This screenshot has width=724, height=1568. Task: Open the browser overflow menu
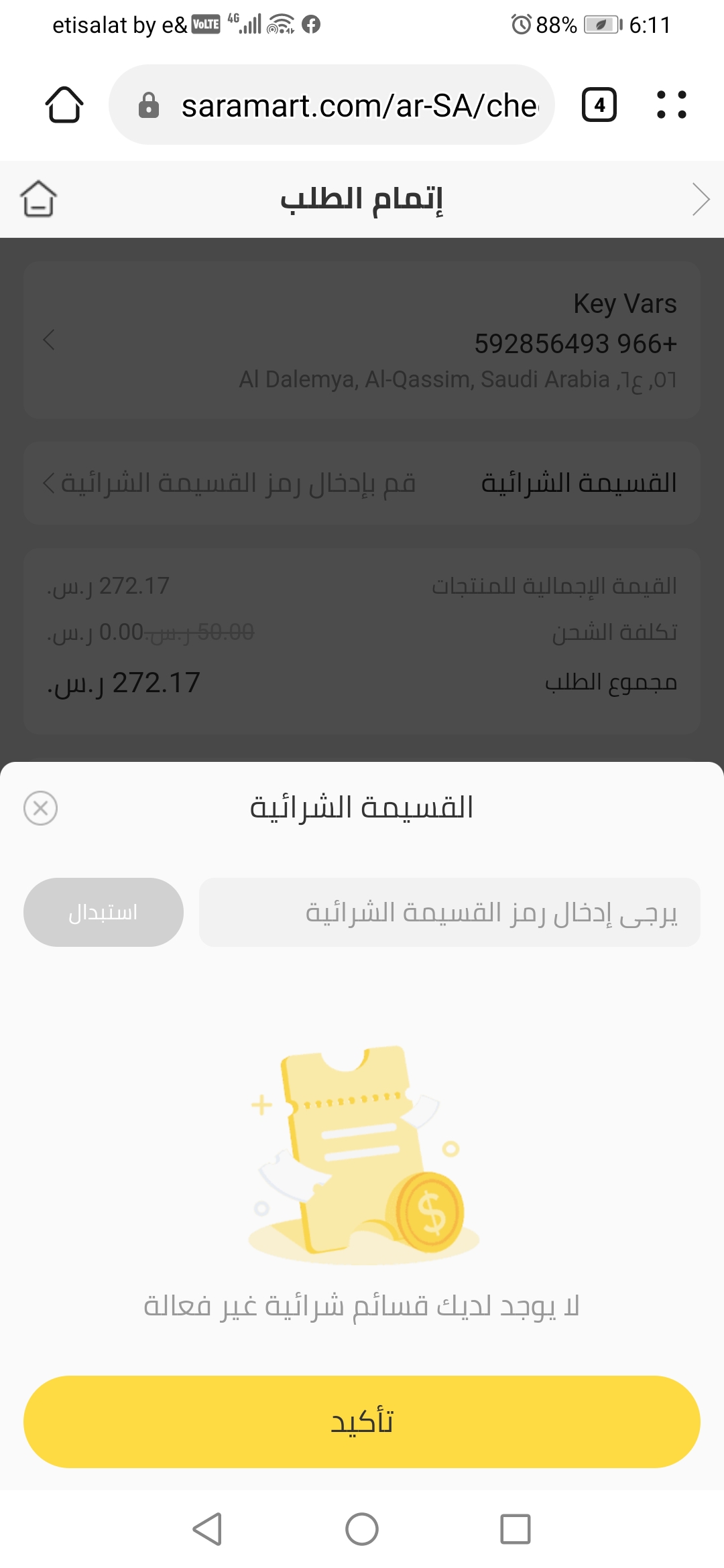[671, 105]
